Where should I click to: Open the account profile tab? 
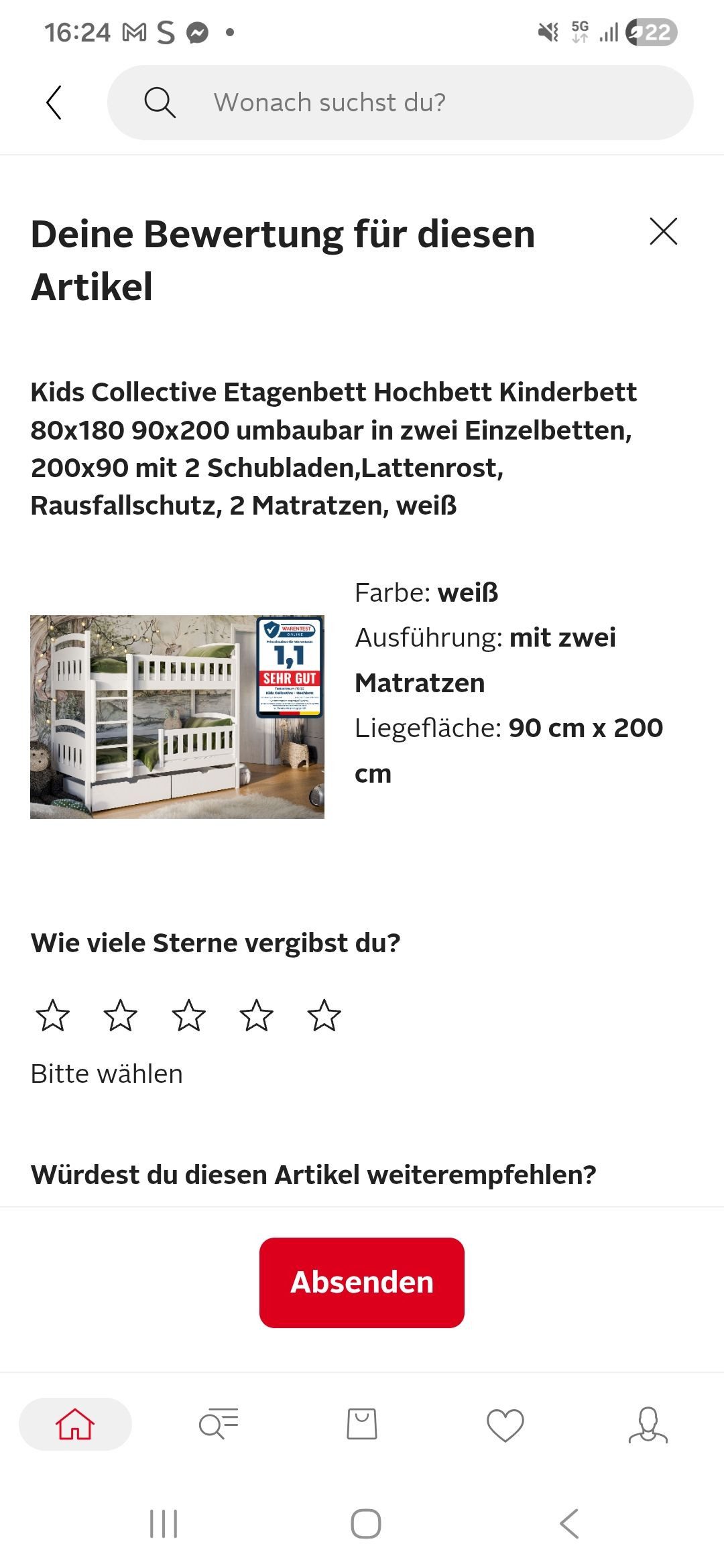point(648,1424)
